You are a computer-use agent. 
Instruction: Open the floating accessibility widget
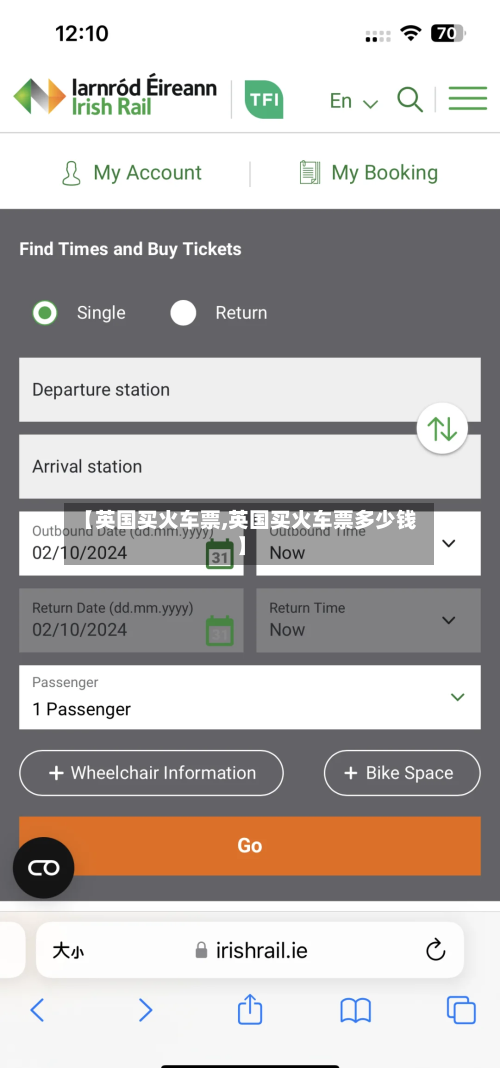click(44, 868)
